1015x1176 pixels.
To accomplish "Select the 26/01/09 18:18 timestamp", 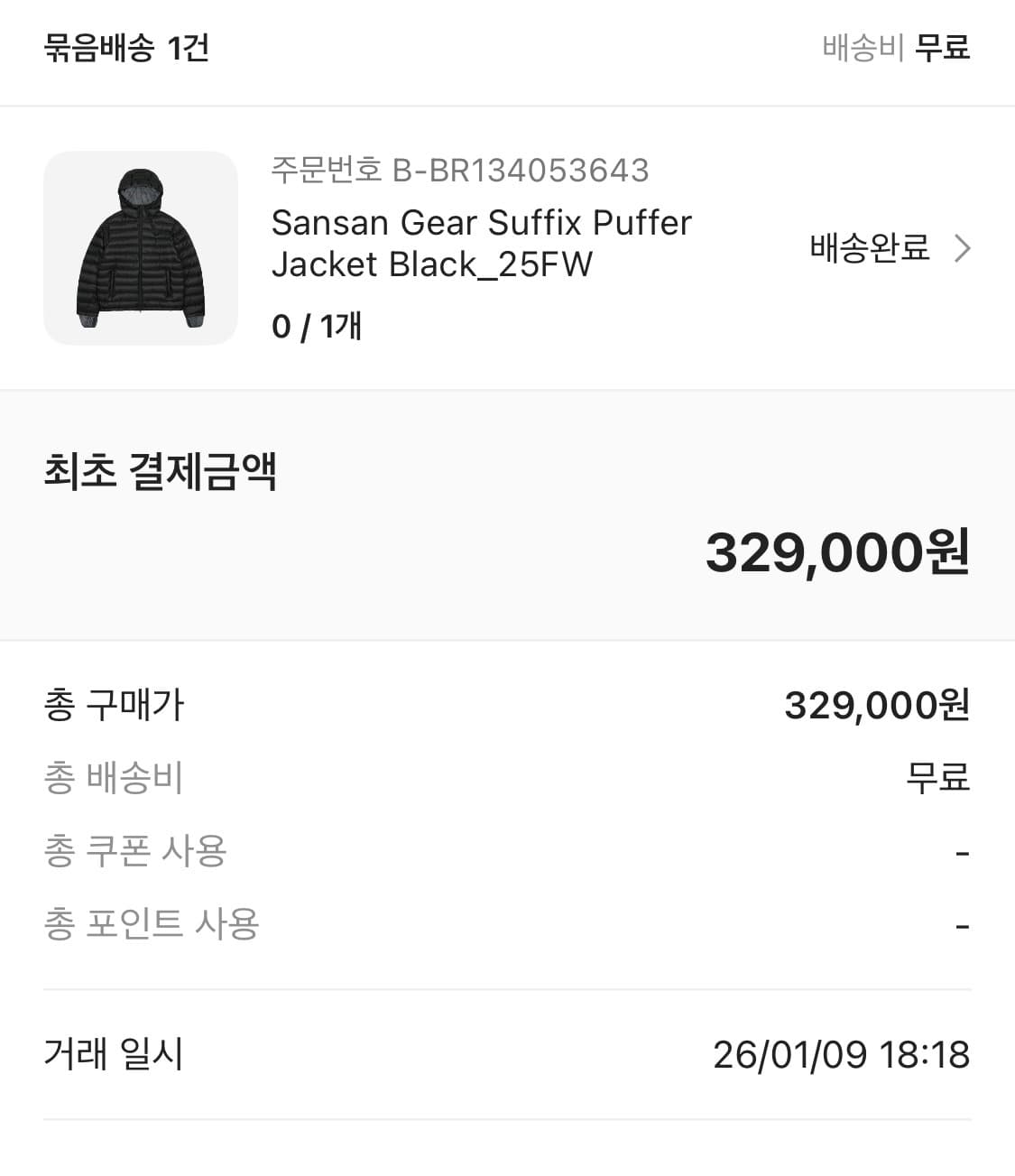I will tap(843, 1054).
